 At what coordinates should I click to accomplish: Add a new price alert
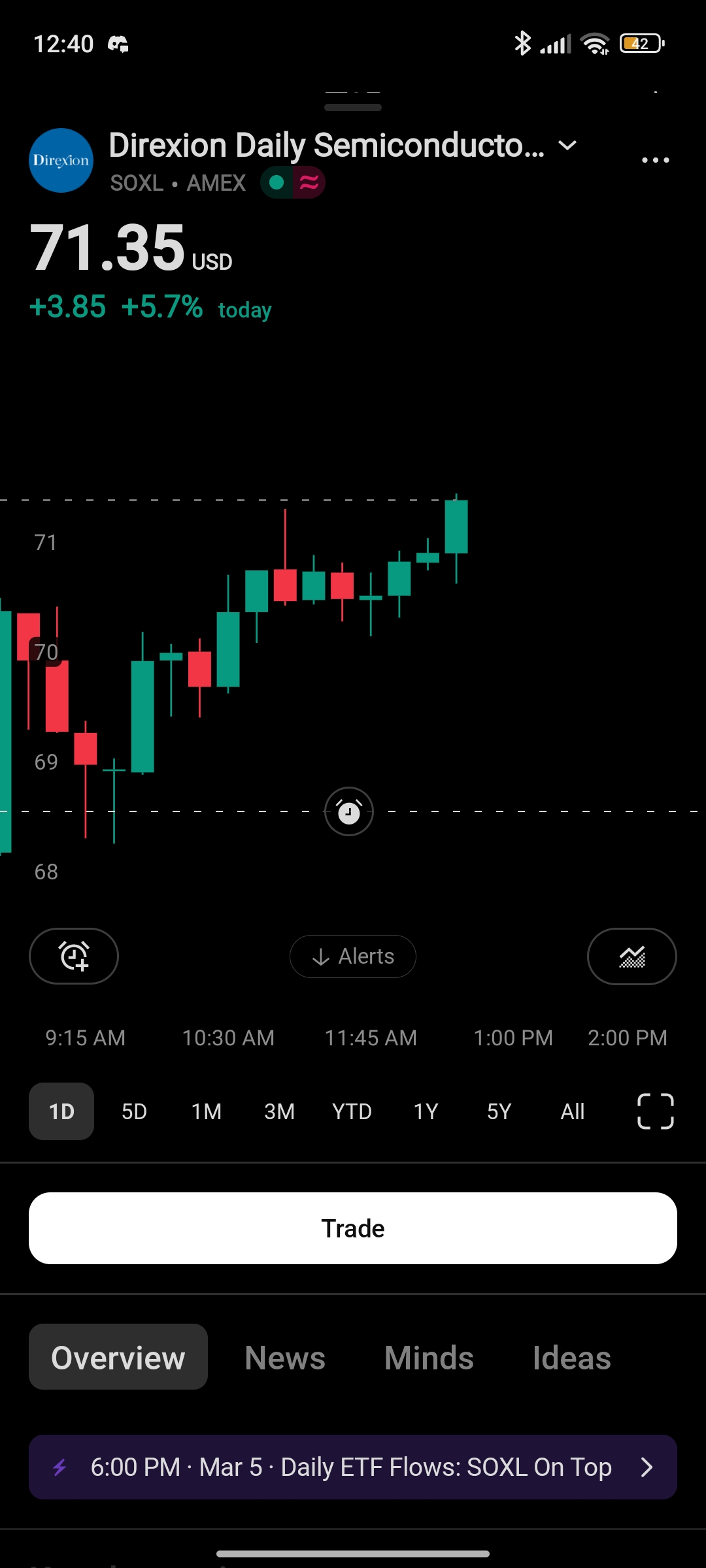74,956
